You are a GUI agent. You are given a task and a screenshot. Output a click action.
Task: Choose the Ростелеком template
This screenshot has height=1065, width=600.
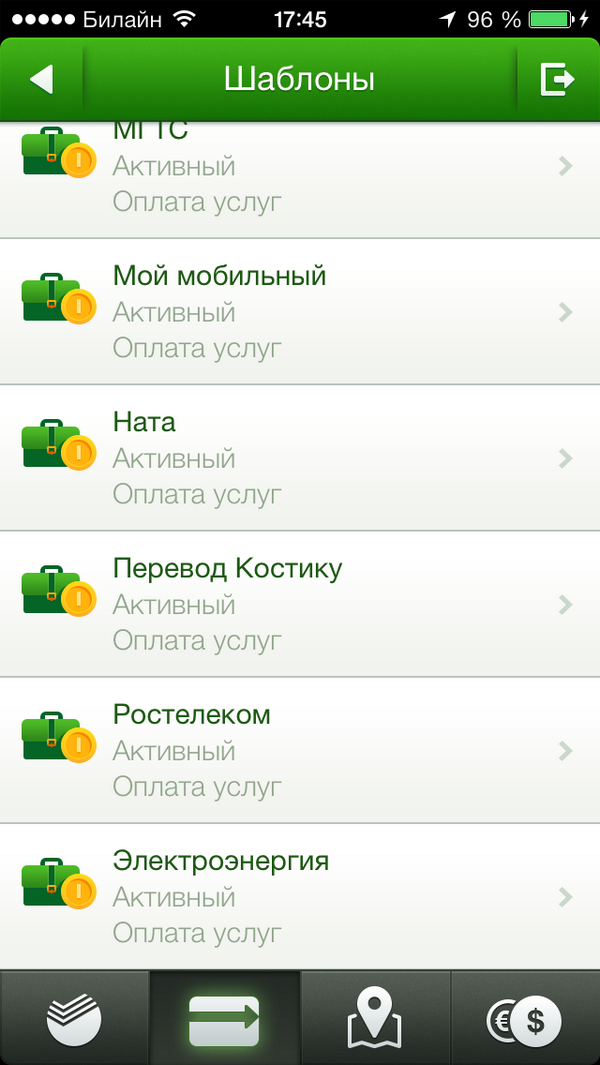click(x=300, y=751)
